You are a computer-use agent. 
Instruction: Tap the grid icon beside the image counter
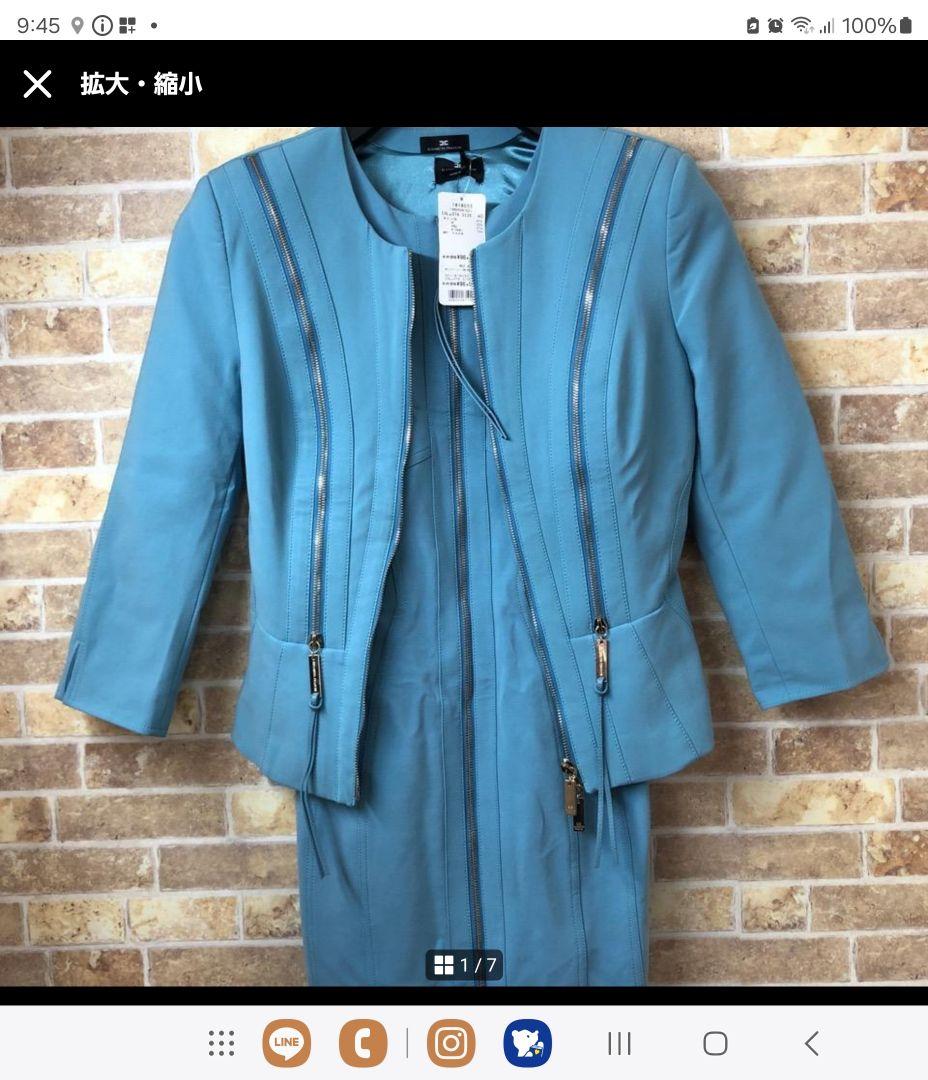click(x=442, y=966)
